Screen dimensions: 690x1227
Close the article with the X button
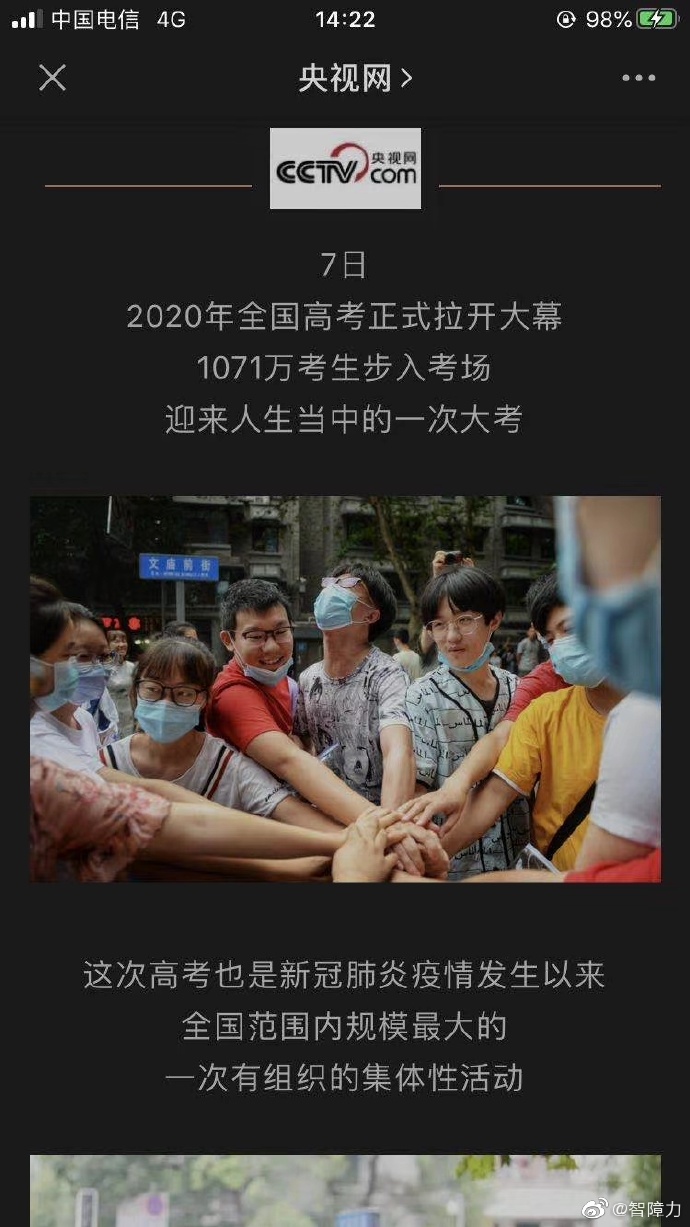point(52,78)
